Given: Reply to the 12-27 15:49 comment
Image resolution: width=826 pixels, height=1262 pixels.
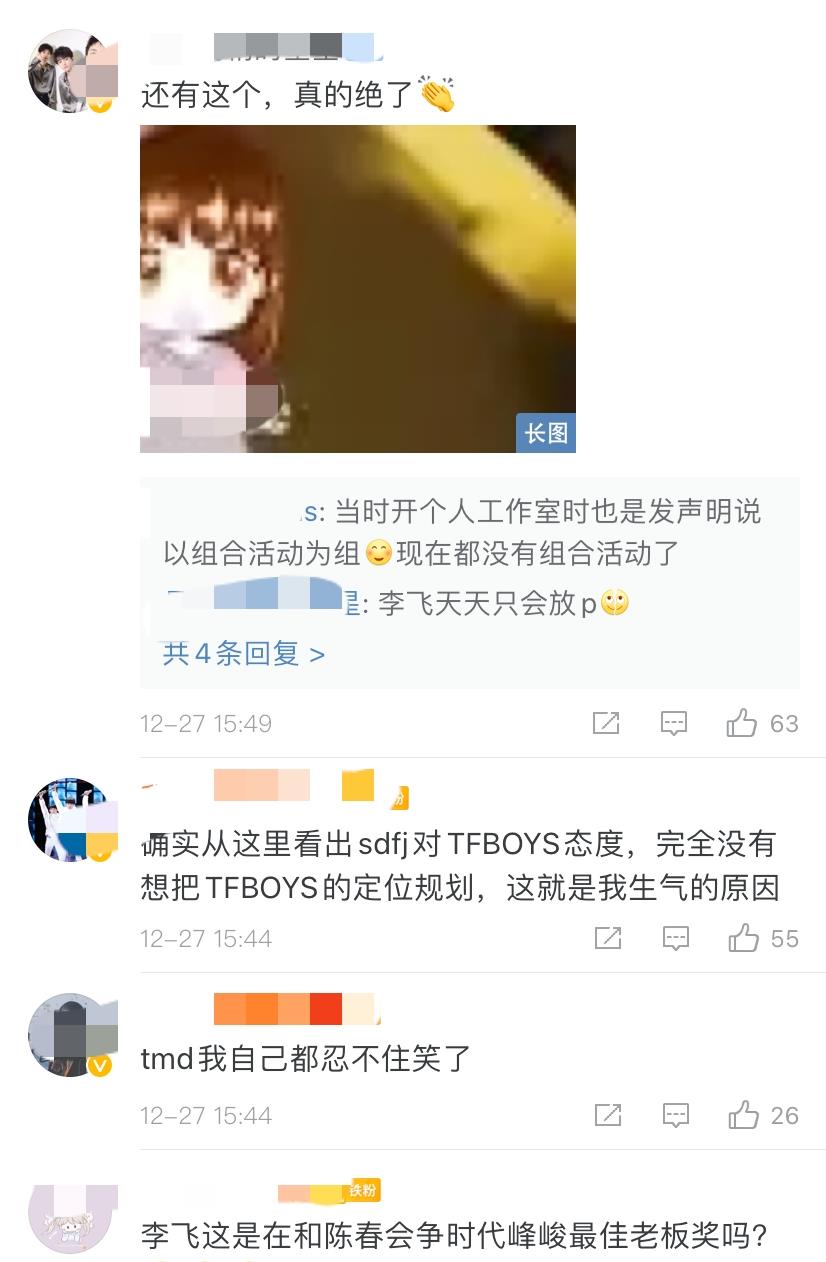Looking at the screenshot, I should 674,723.
